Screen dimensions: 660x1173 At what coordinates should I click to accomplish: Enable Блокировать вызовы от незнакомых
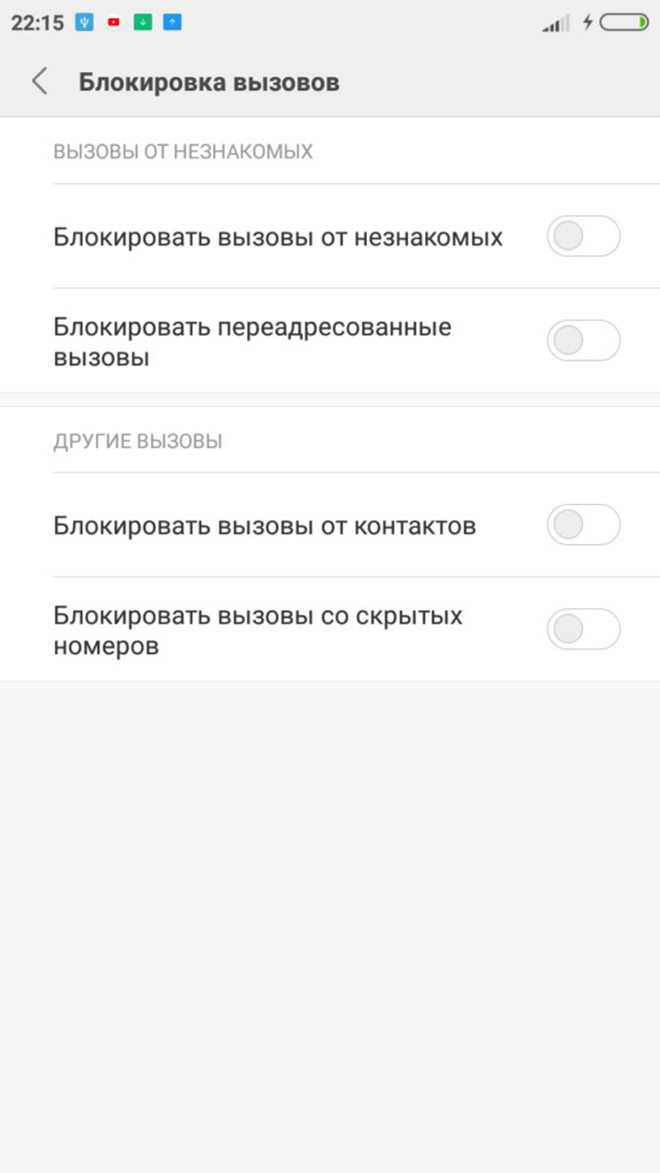[584, 236]
